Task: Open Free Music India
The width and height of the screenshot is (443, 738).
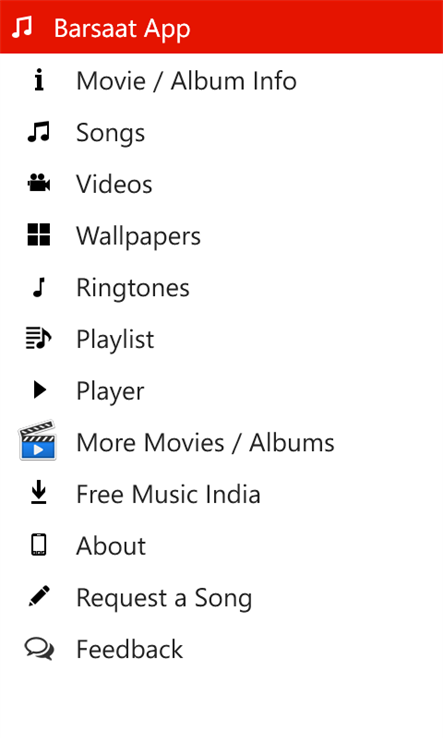Action: pyautogui.click(x=221, y=494)
